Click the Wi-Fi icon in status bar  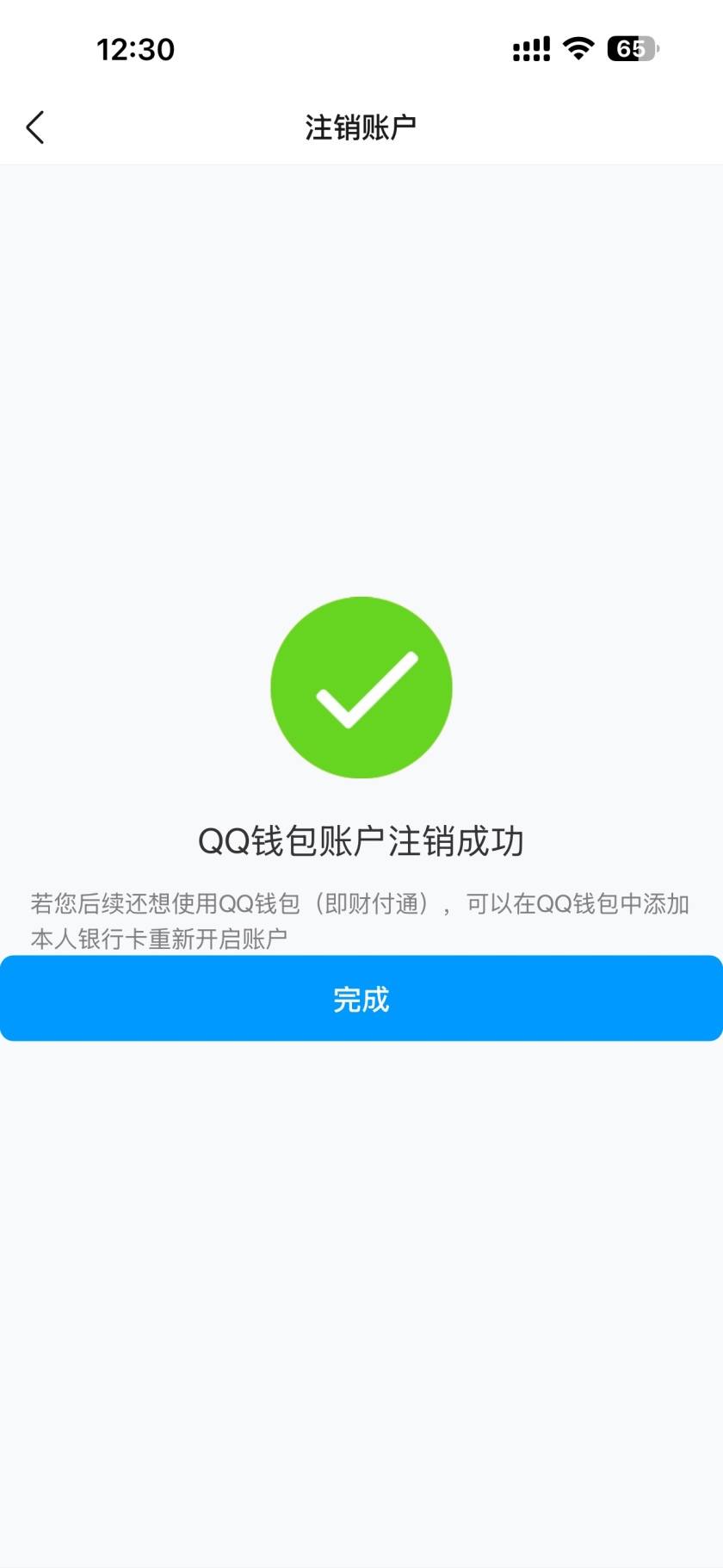(578, 49)
